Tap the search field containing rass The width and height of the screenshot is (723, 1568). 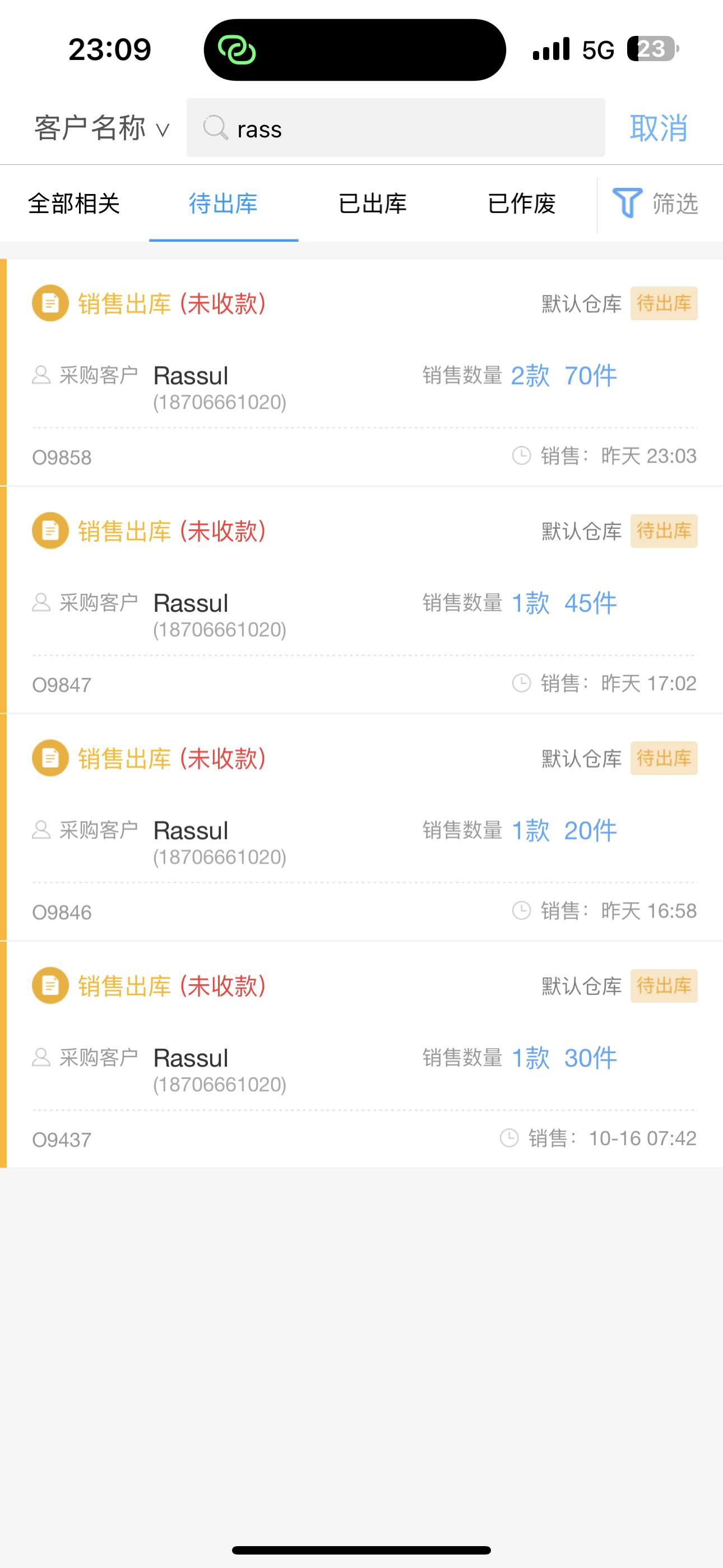(x=396, y=128)
